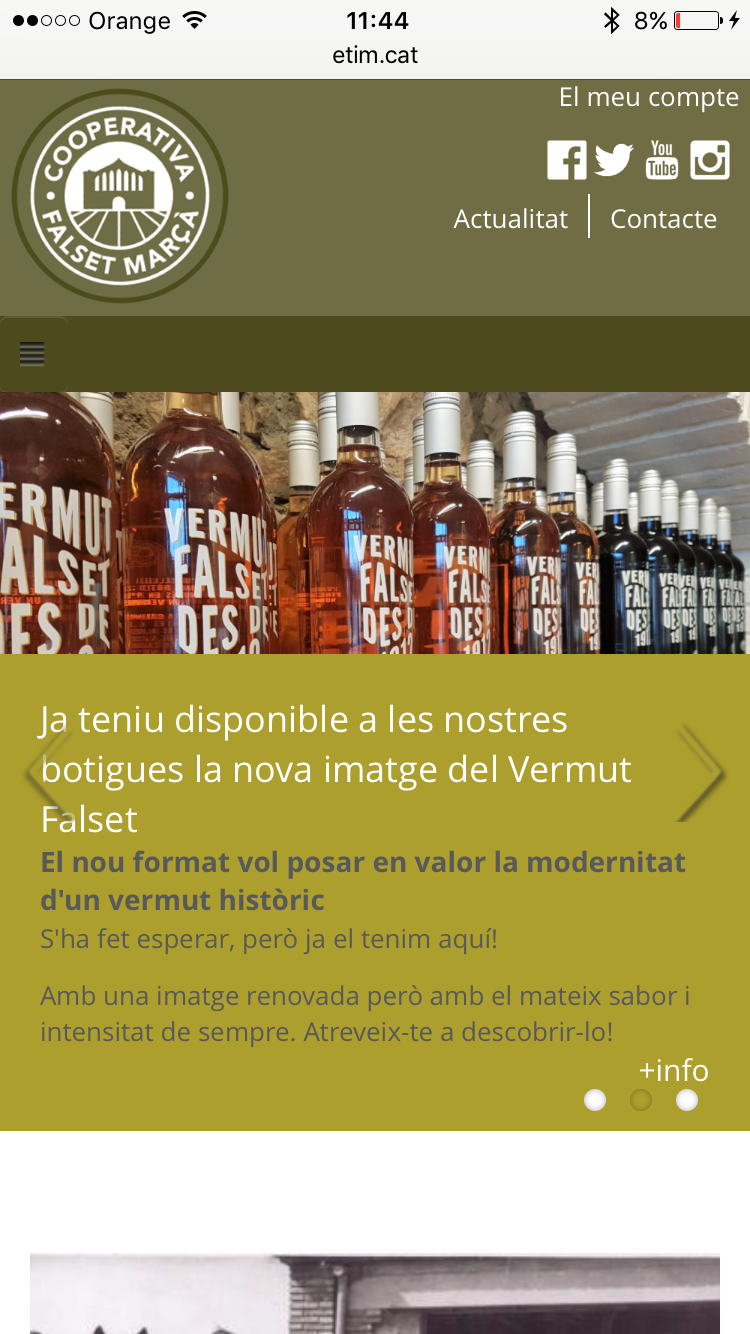Tap the etim.cat address bar
This screenshot has height=1334, width=750.
pos(375,55)
